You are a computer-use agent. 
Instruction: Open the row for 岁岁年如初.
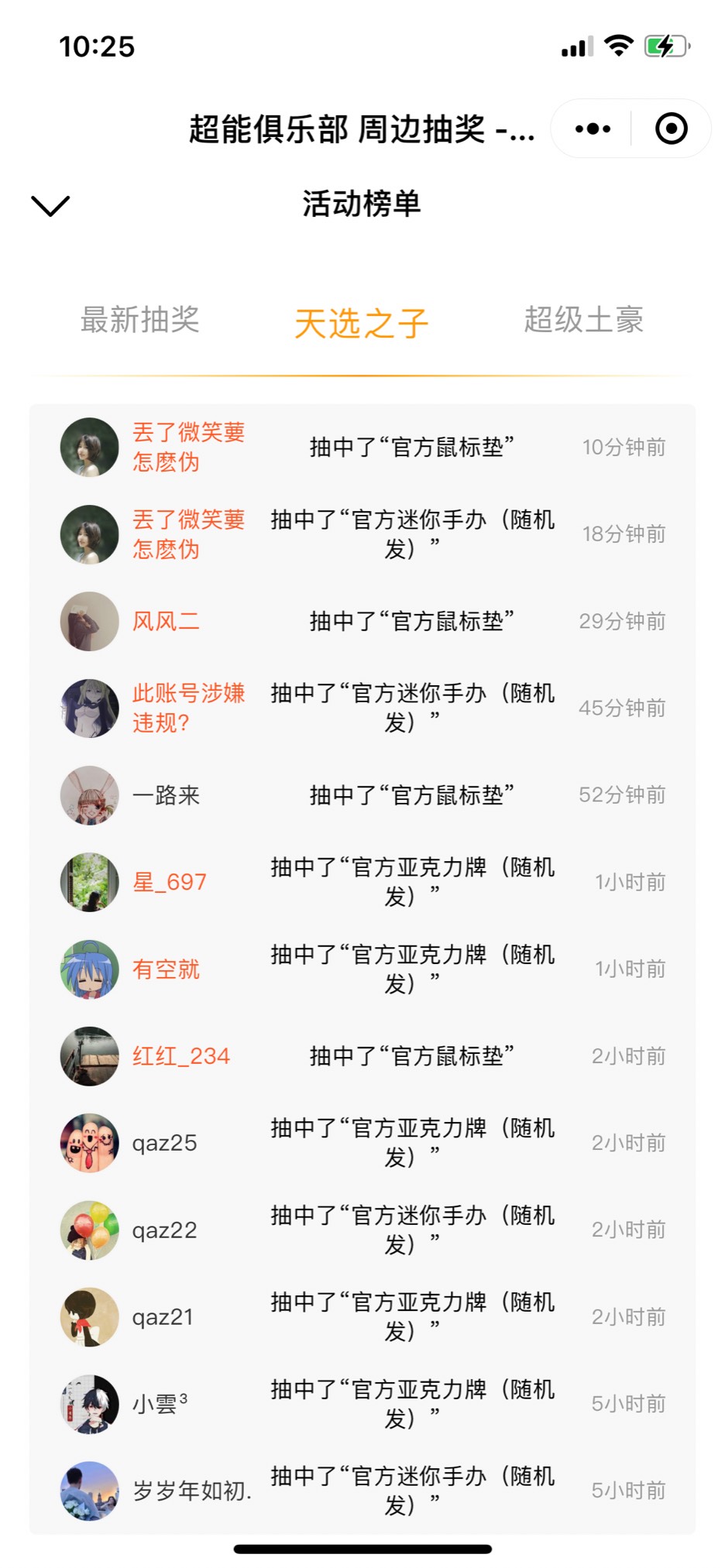pyautogui.click(x=362, y=1491)
